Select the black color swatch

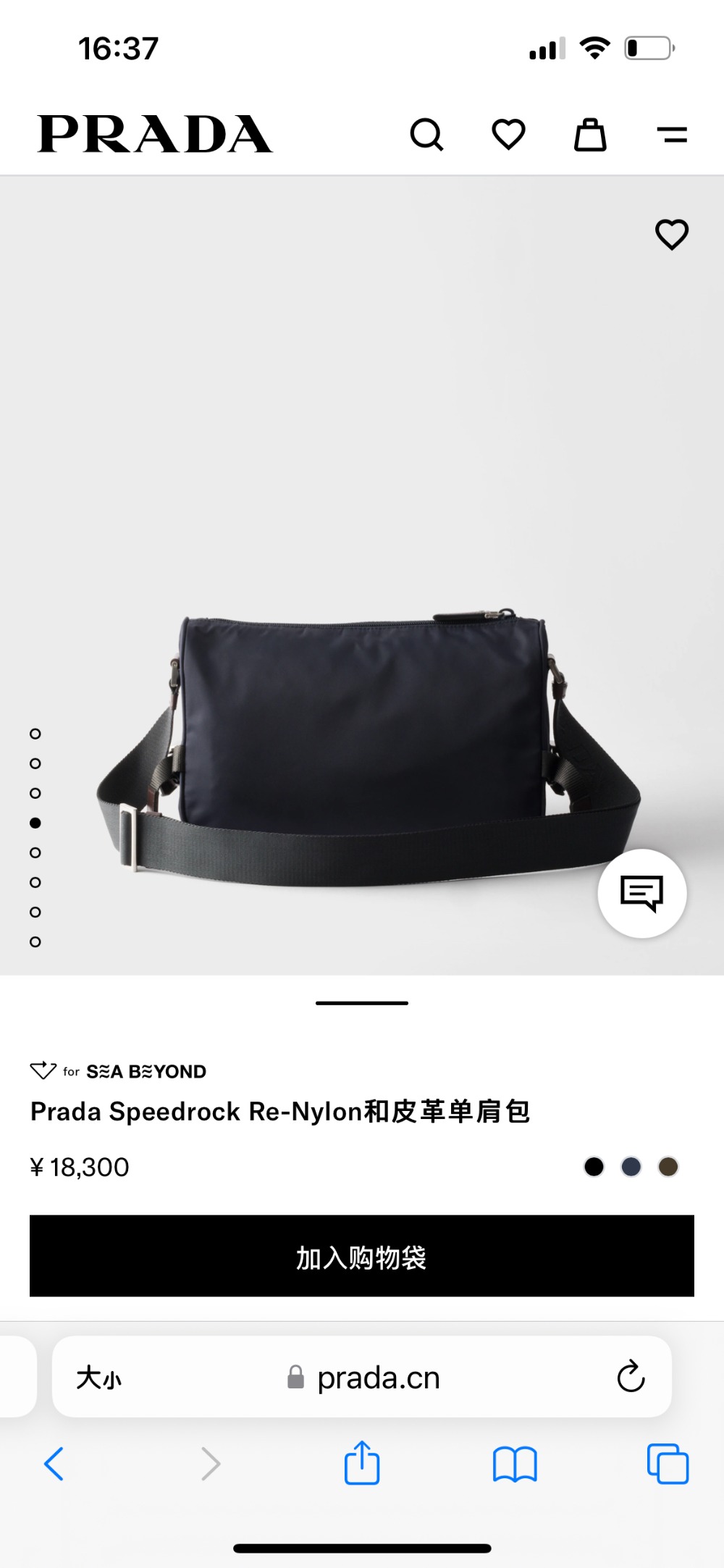594,1167
